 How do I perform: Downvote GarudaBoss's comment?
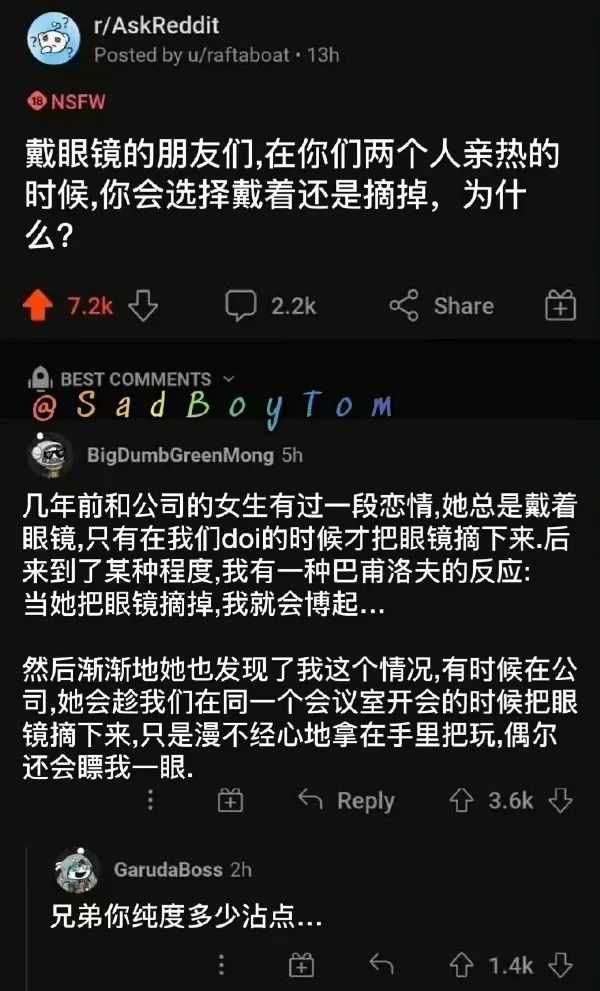coord(562,965)
